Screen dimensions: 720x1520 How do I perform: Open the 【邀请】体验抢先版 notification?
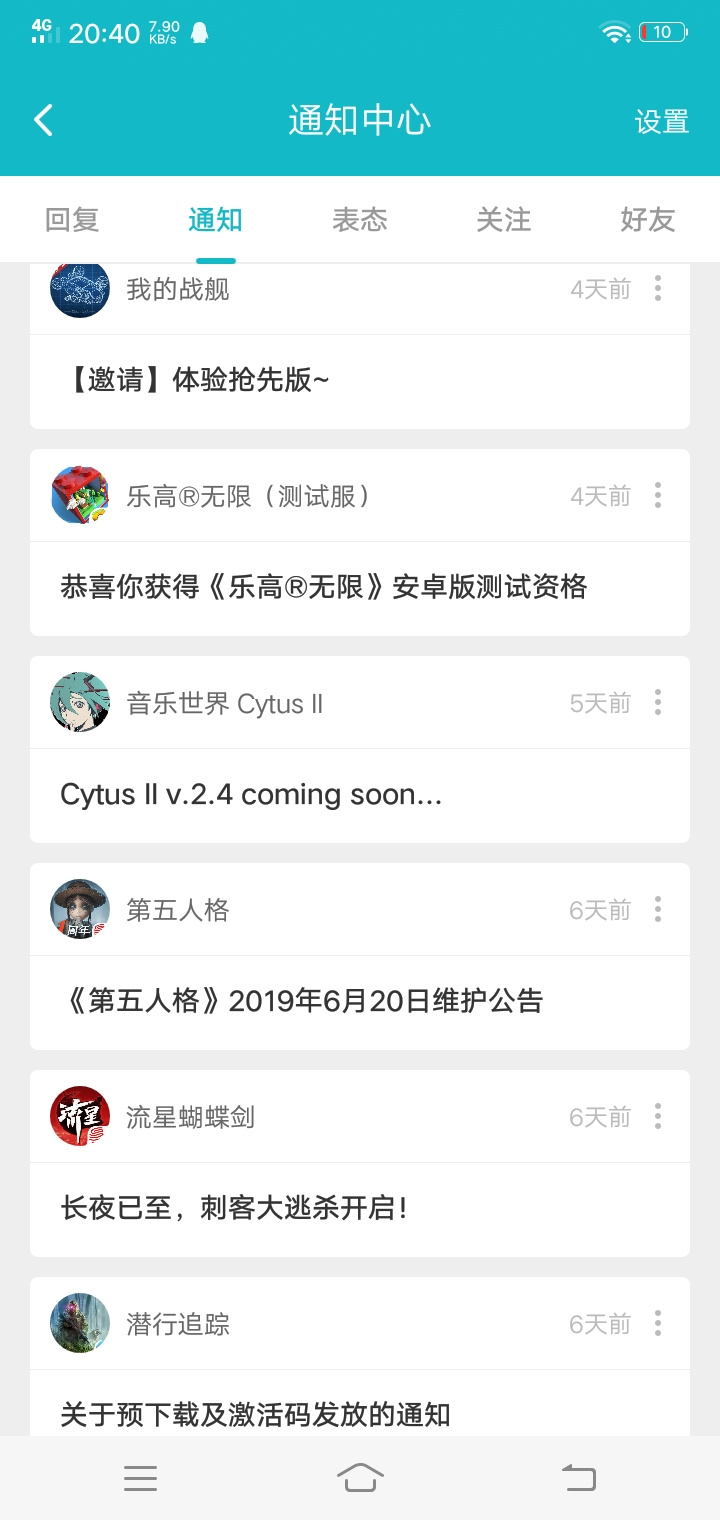tap(360, 381)
